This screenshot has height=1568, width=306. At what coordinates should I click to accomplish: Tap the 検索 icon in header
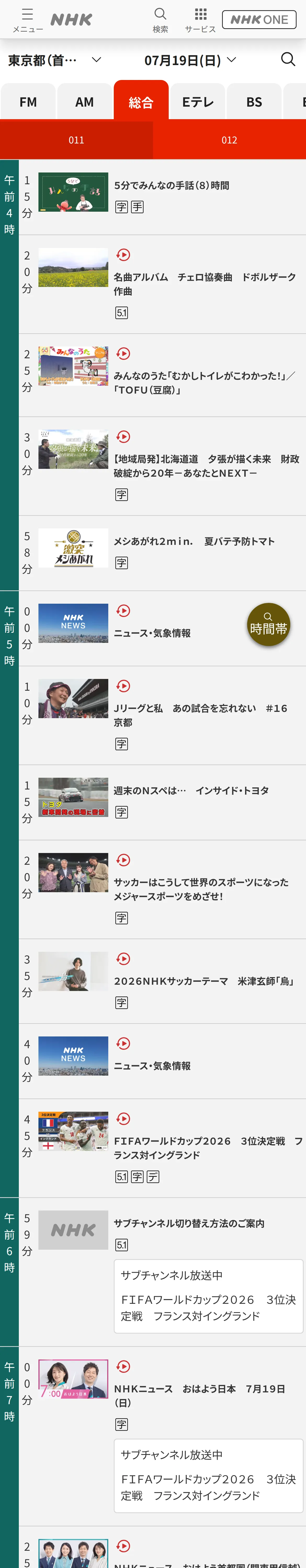pos(160,20)
